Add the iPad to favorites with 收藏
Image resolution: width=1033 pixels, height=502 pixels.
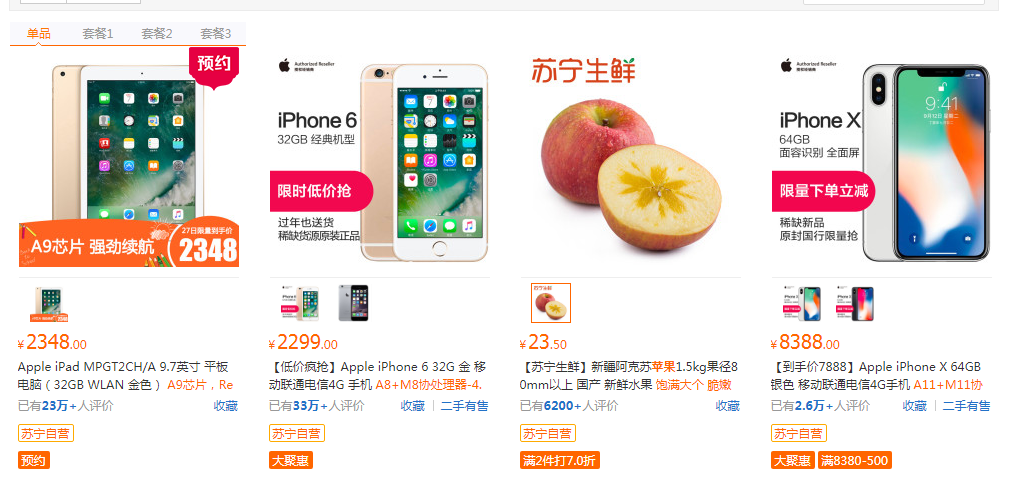pyautogui.click(x=226, y=406)
